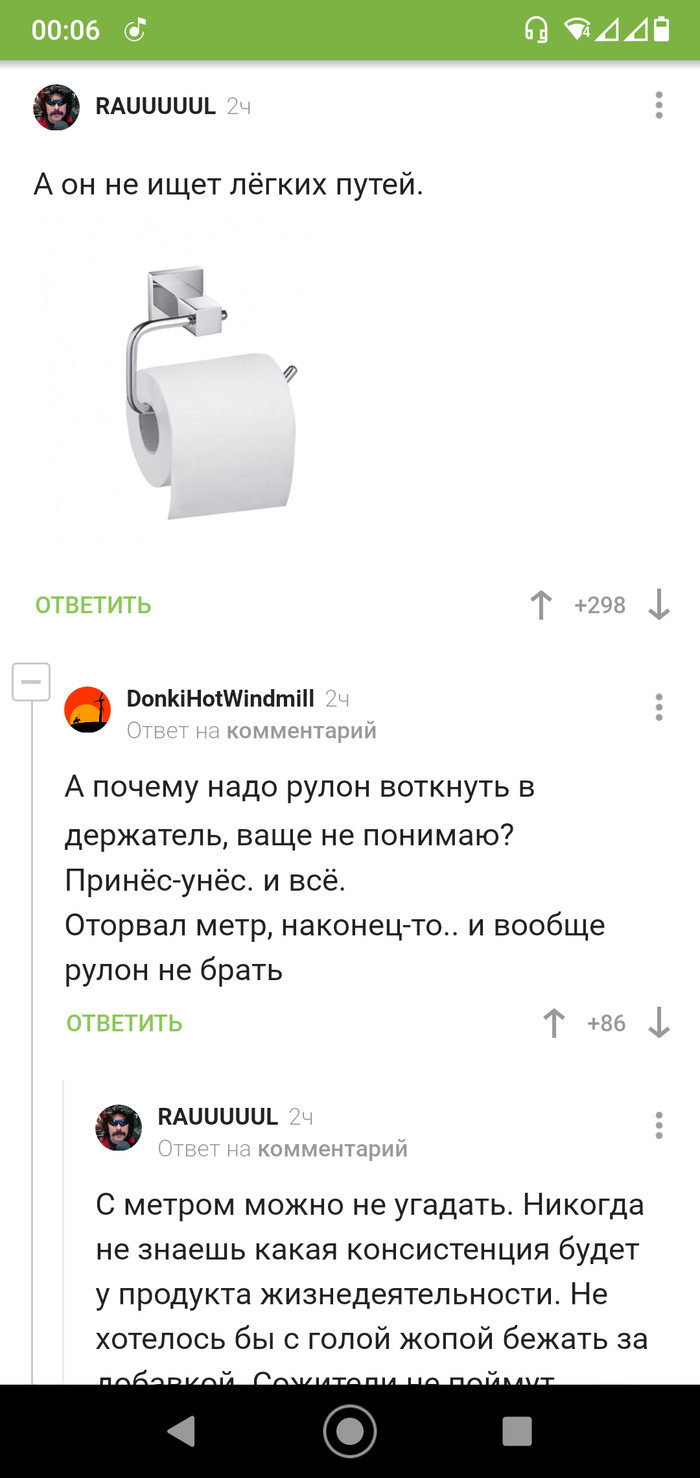Collapse the DonkiHotWindmill reply thread

(x=31, y=682)
